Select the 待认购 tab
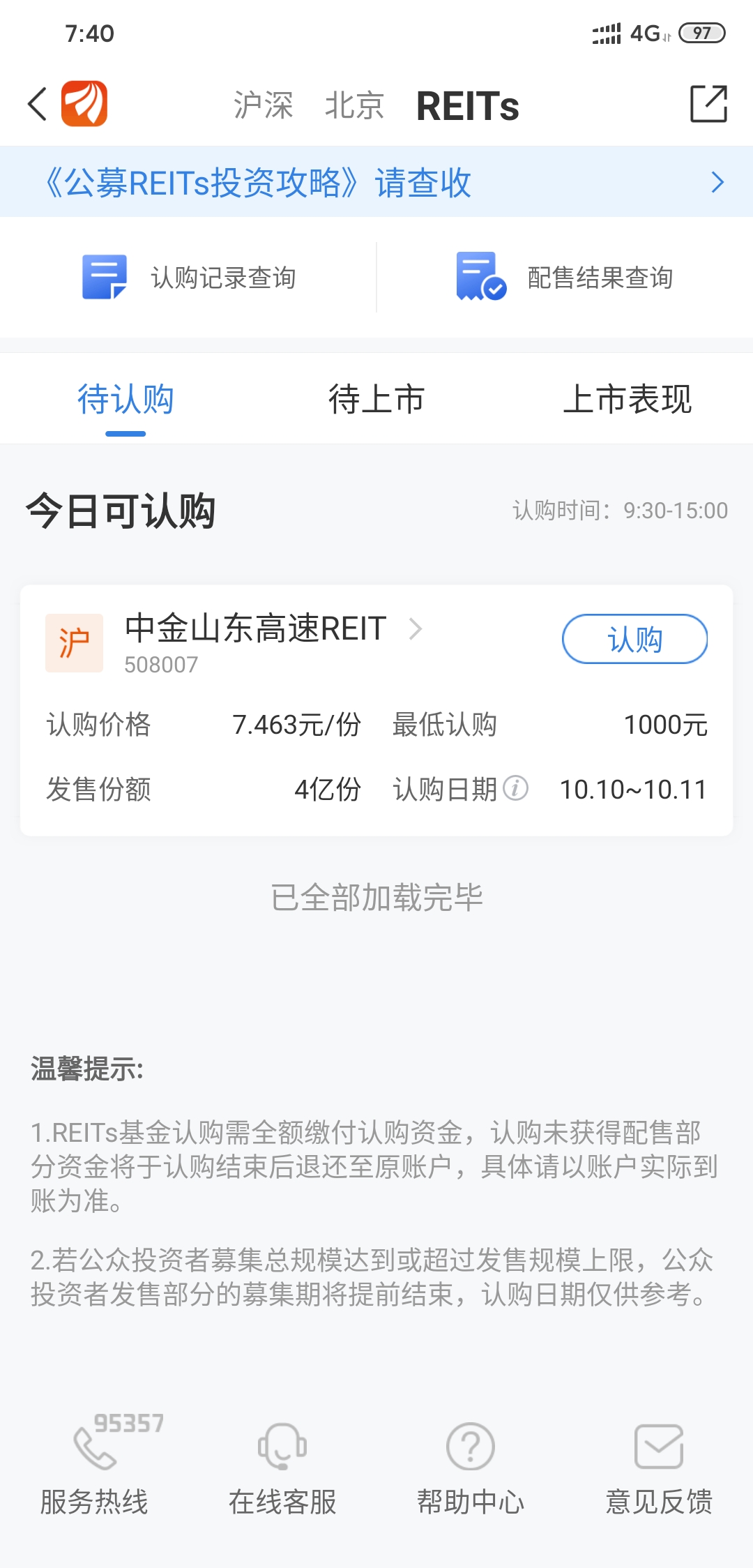The width and height of the screenshot is (753, 1568). 125,400
